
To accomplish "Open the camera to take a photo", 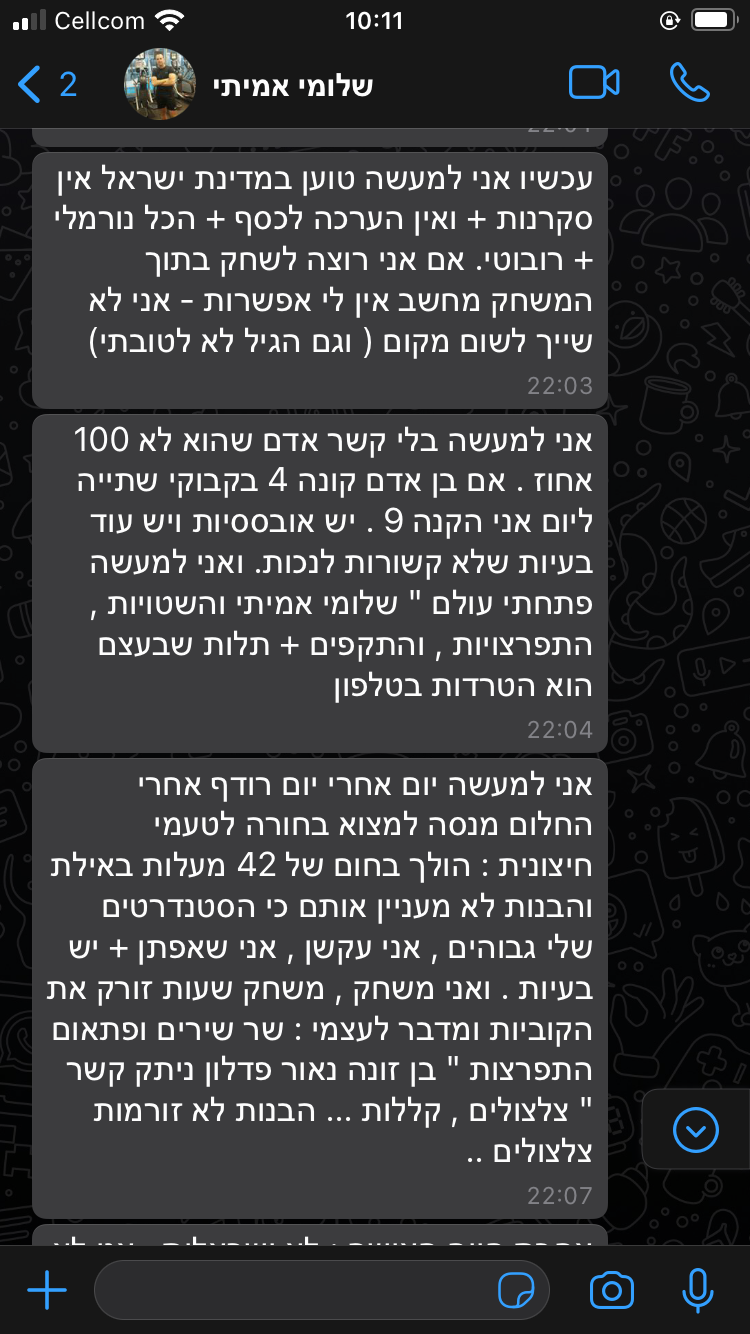I will (x=611, y=1291).
